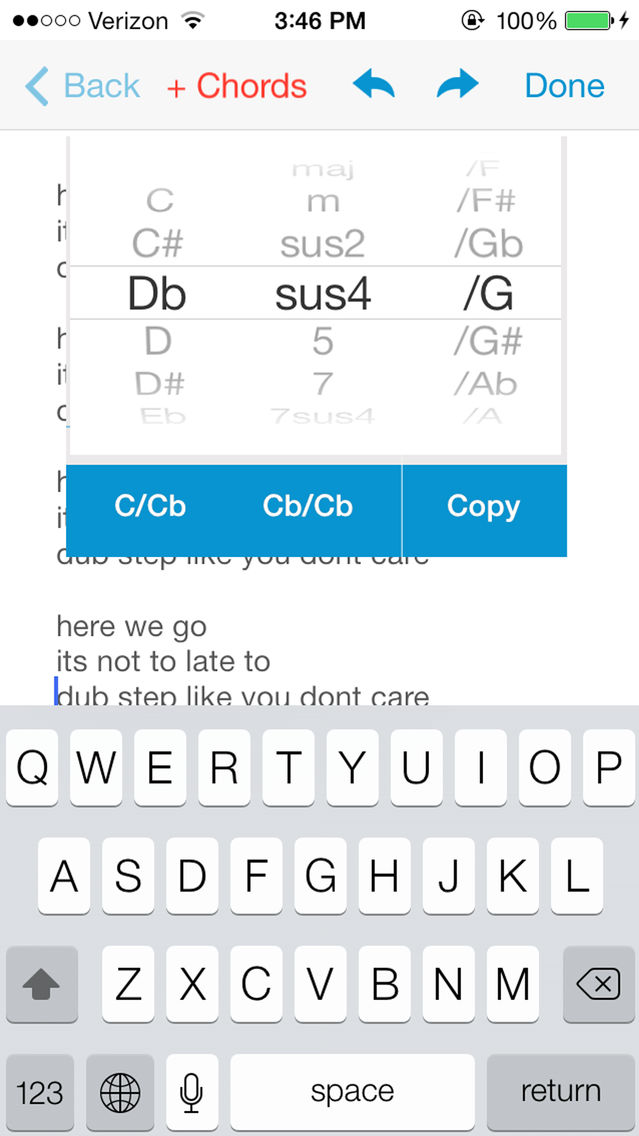639x1136 pixels.
Task: Copy the selected chord
Action: [x=484, y=506]
